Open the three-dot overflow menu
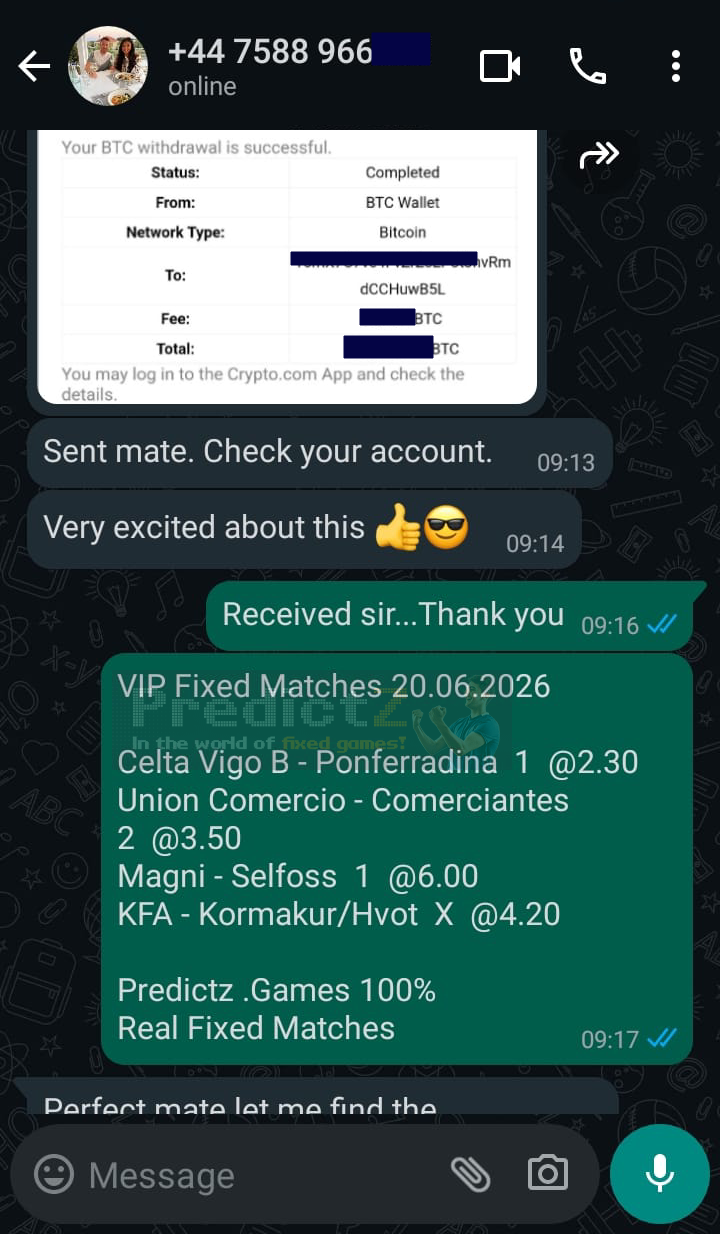Image resolution: width=720 pixels, height=1234 pixels. 676,66
